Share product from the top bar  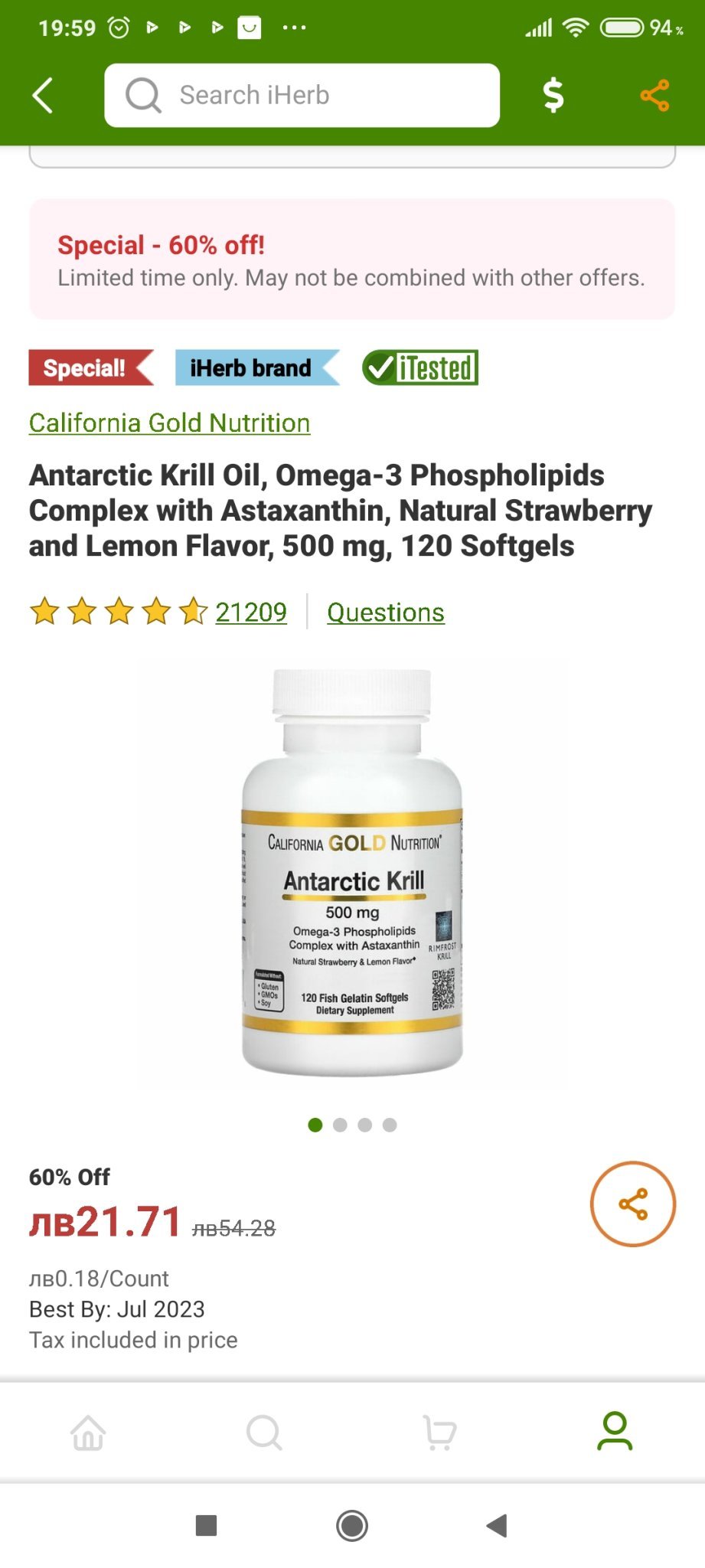654,96
